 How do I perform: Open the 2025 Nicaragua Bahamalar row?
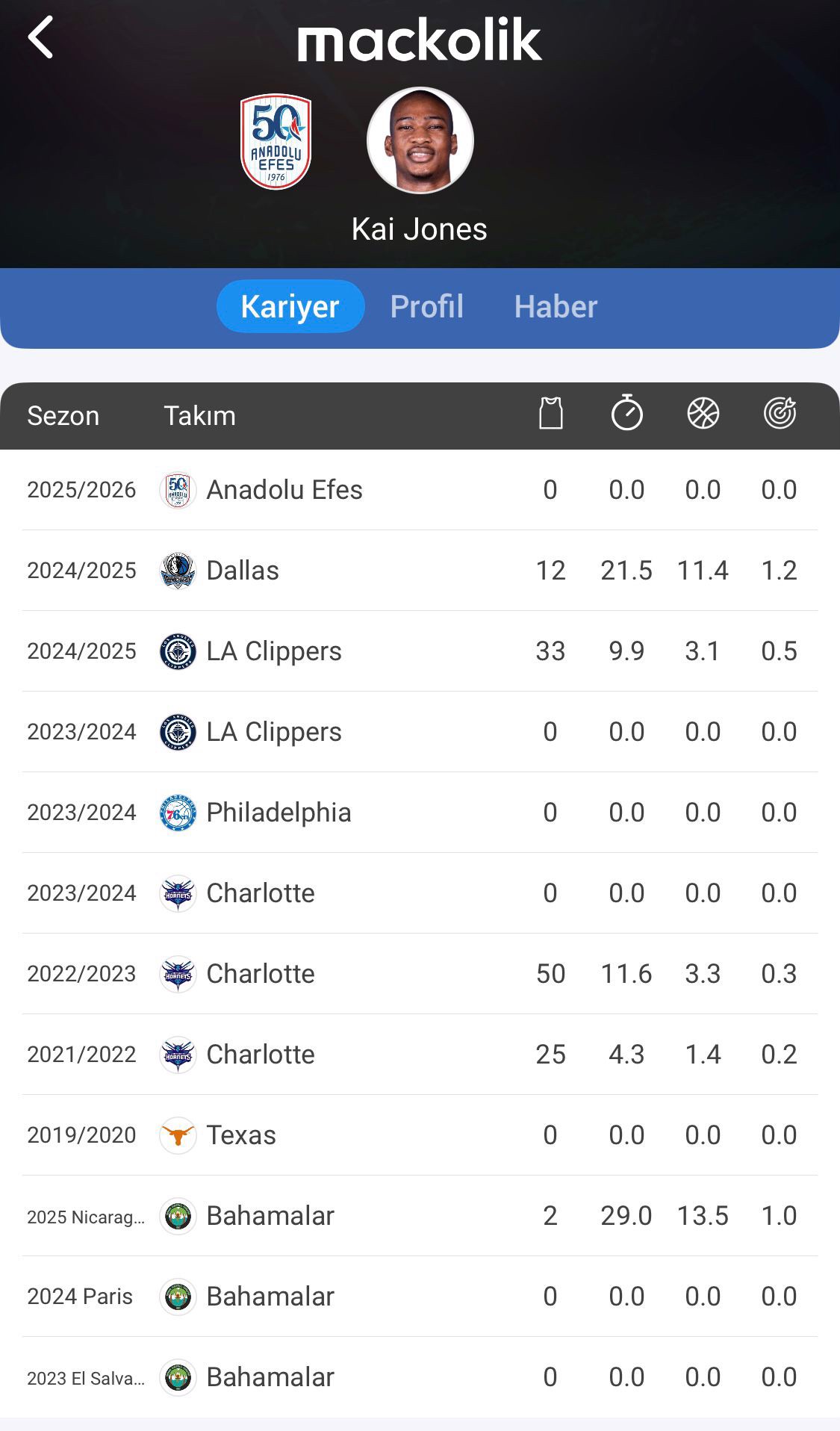[420, 1216]
